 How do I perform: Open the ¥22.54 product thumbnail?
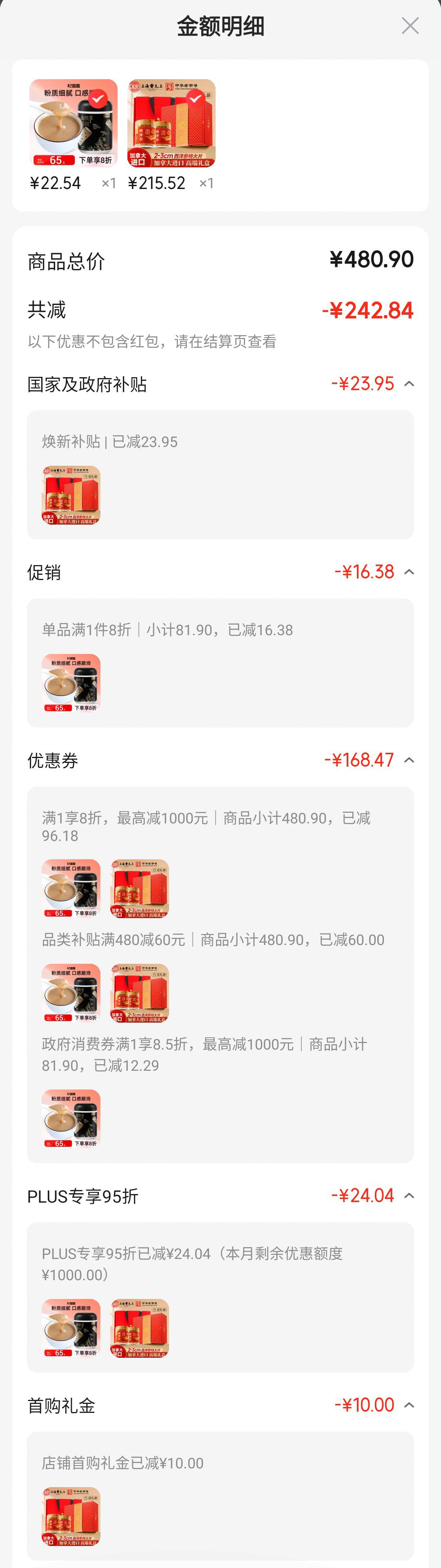73,123
